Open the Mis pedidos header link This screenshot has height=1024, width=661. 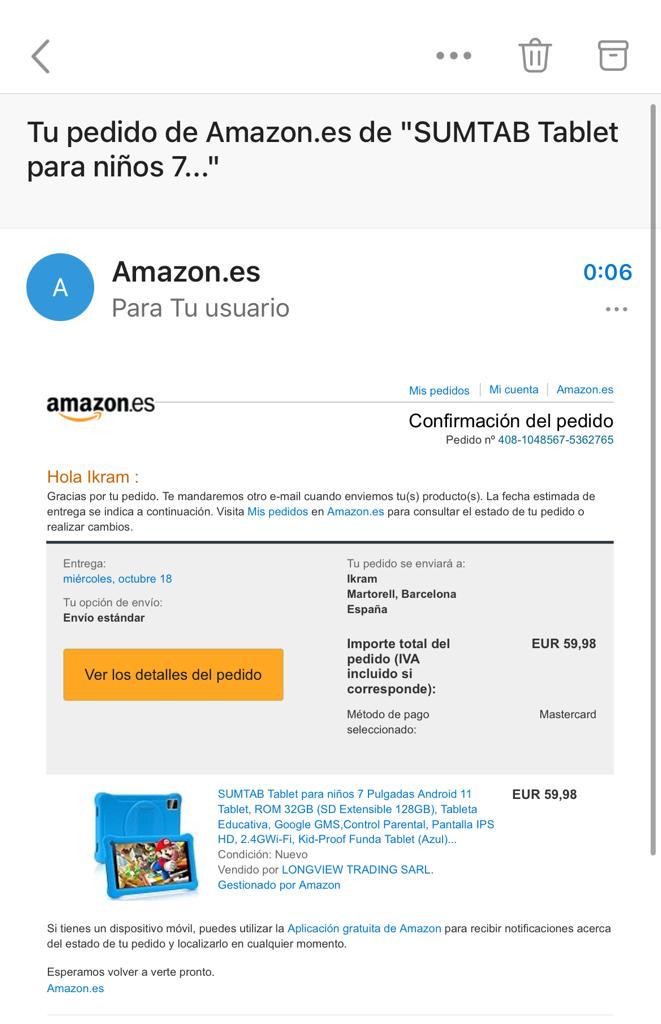(x=439, y=390)
